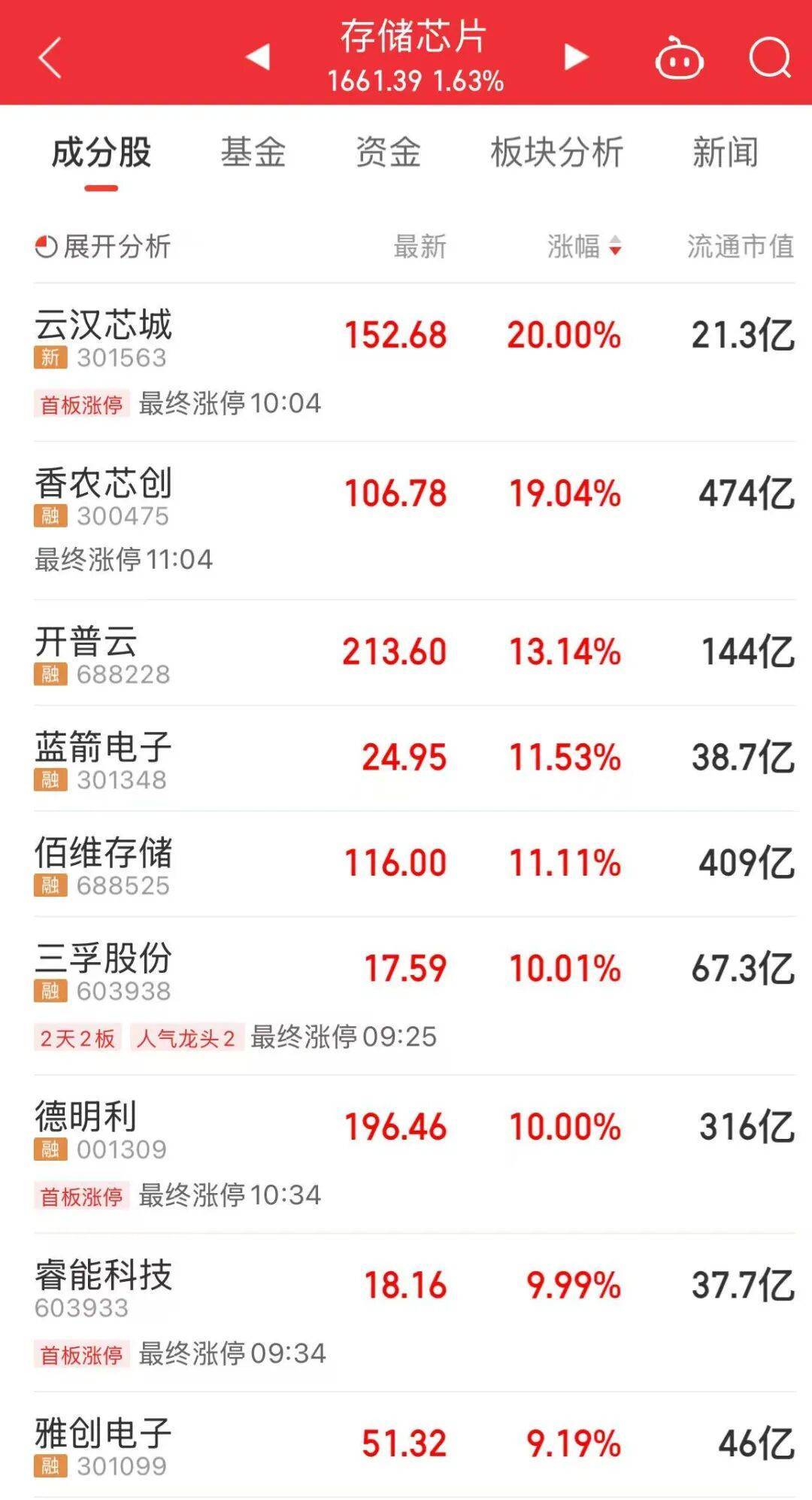Switch to the 基金 tab
This screenshot has width=812, height=1500.
click(253, 153)
